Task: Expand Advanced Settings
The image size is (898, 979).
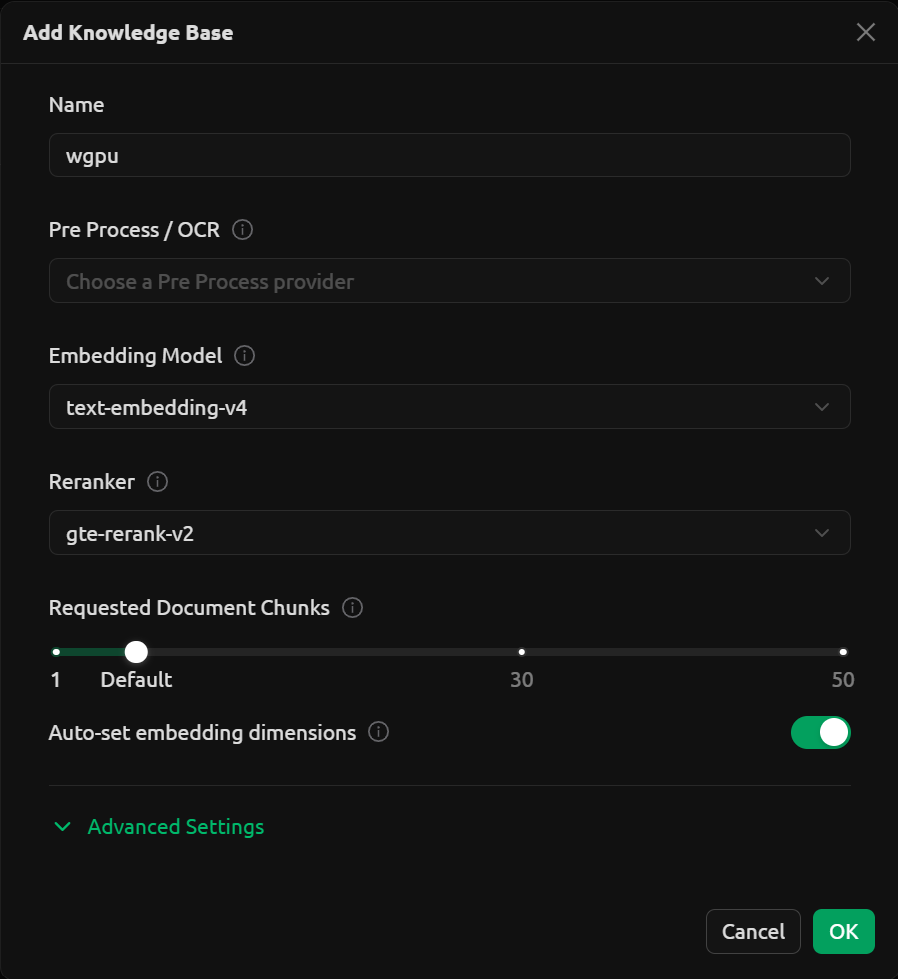Action: tap(160, 827)
